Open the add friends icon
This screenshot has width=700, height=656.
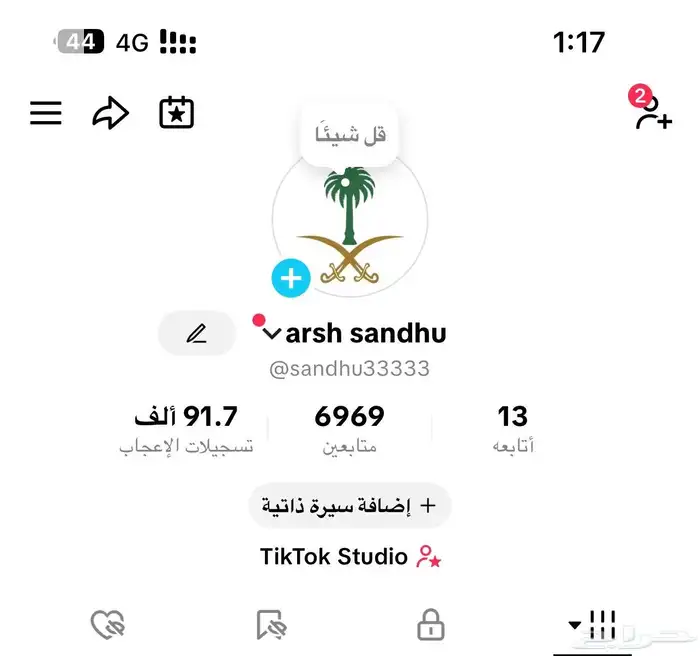pos(651,112)
